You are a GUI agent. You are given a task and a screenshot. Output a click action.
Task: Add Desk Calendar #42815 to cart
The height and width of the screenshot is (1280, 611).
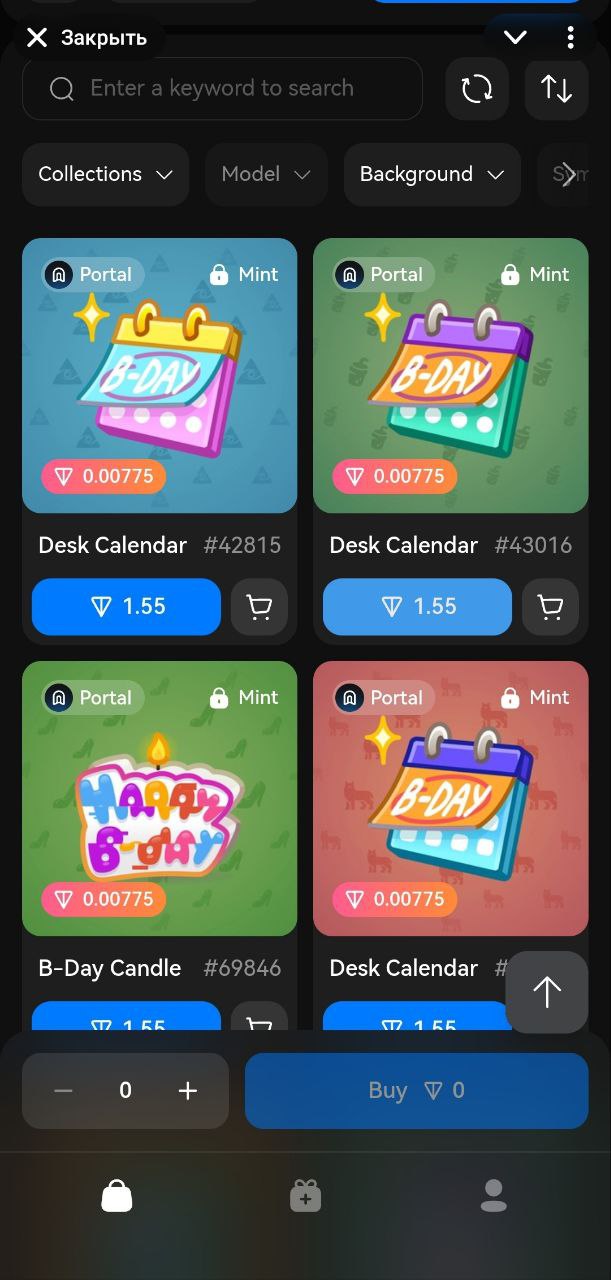coord(259,606)
